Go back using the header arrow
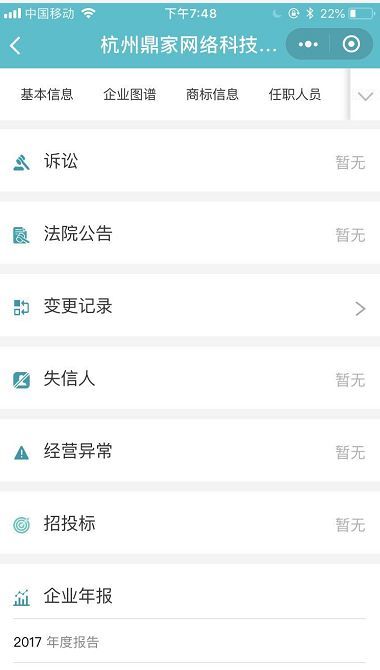The image size is (380, 670). [x=15, y=45]
